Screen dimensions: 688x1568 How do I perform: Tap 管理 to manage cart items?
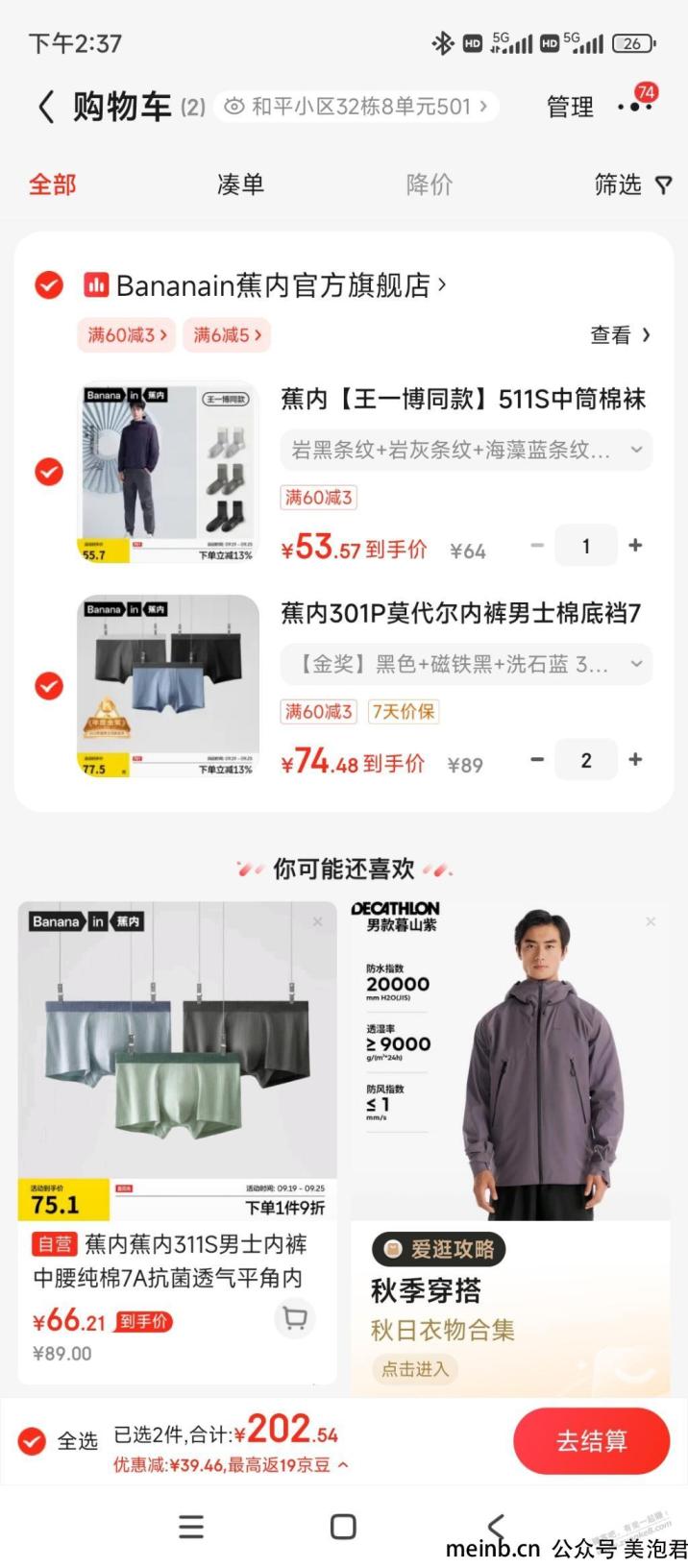coord(570,107)
